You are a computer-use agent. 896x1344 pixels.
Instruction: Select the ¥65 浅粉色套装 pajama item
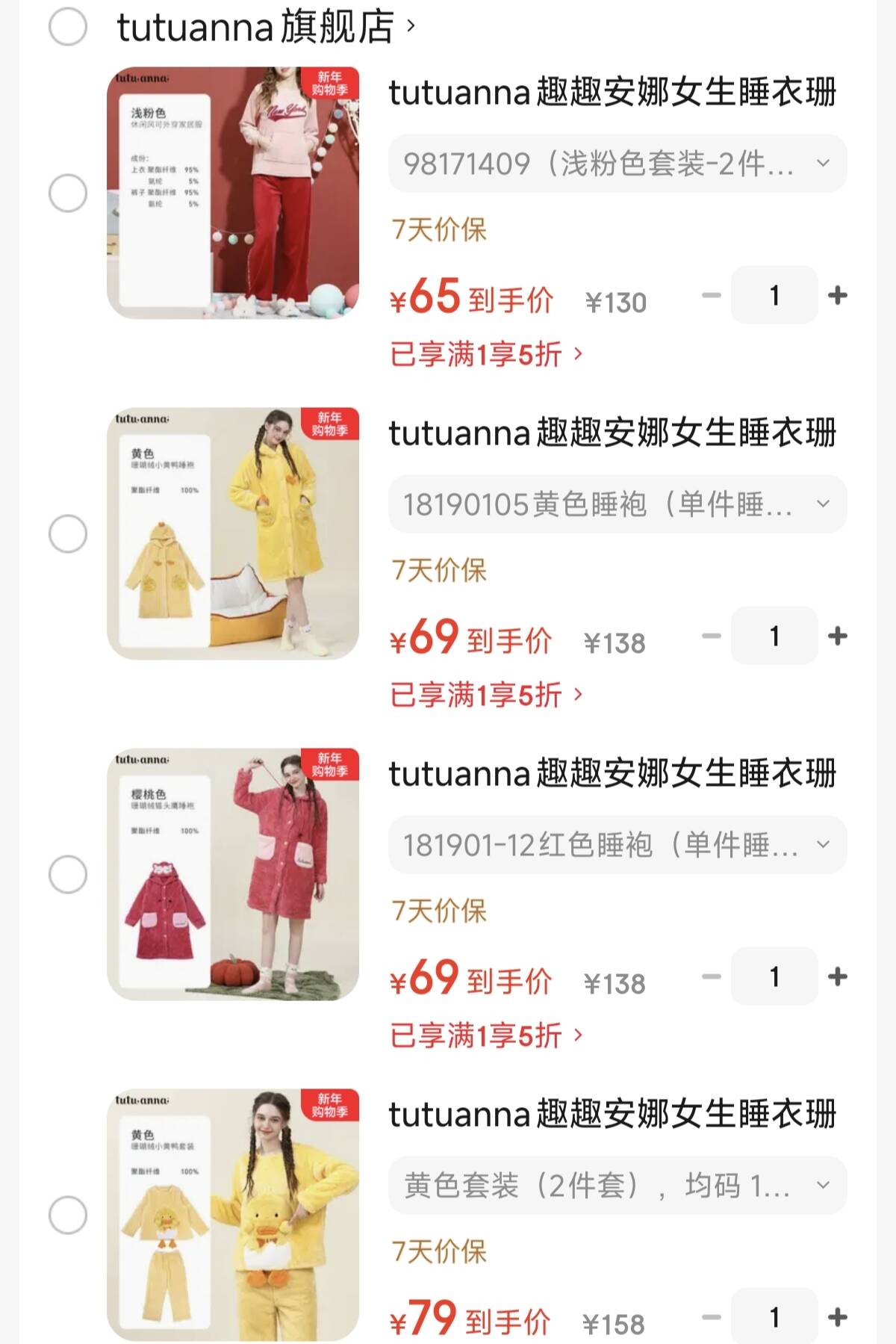(x=68, y=193)
